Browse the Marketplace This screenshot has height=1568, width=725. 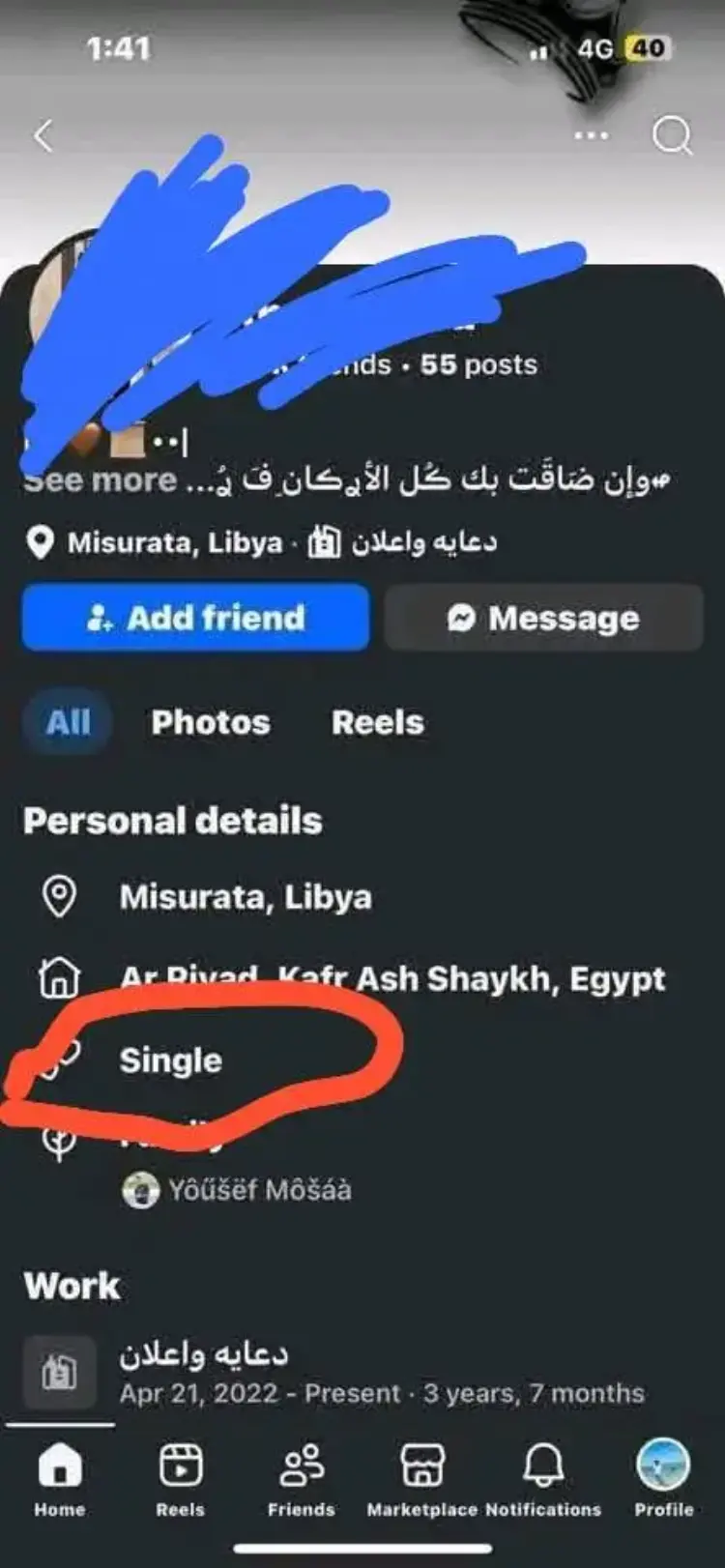point(421,1477)
